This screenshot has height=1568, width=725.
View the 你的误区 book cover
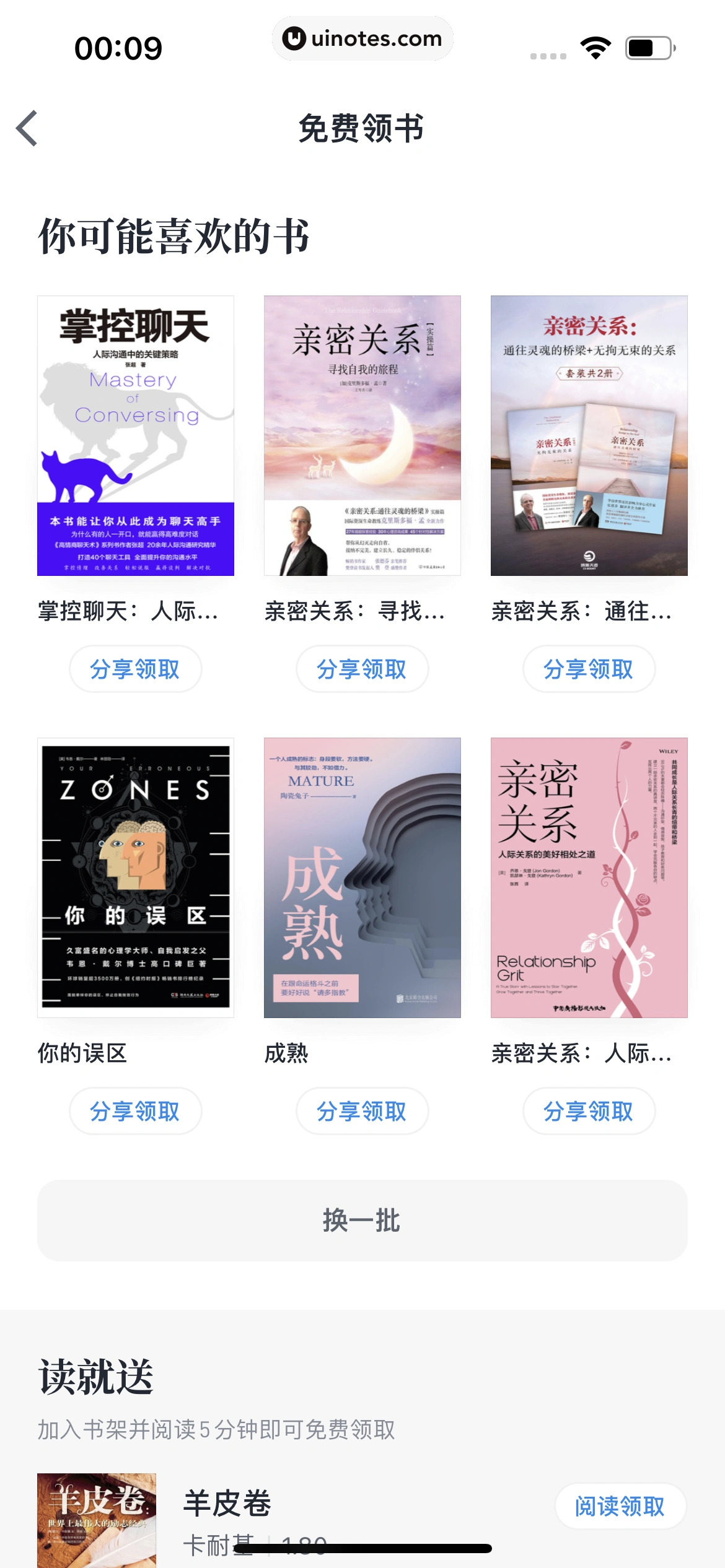click(135, 879)
